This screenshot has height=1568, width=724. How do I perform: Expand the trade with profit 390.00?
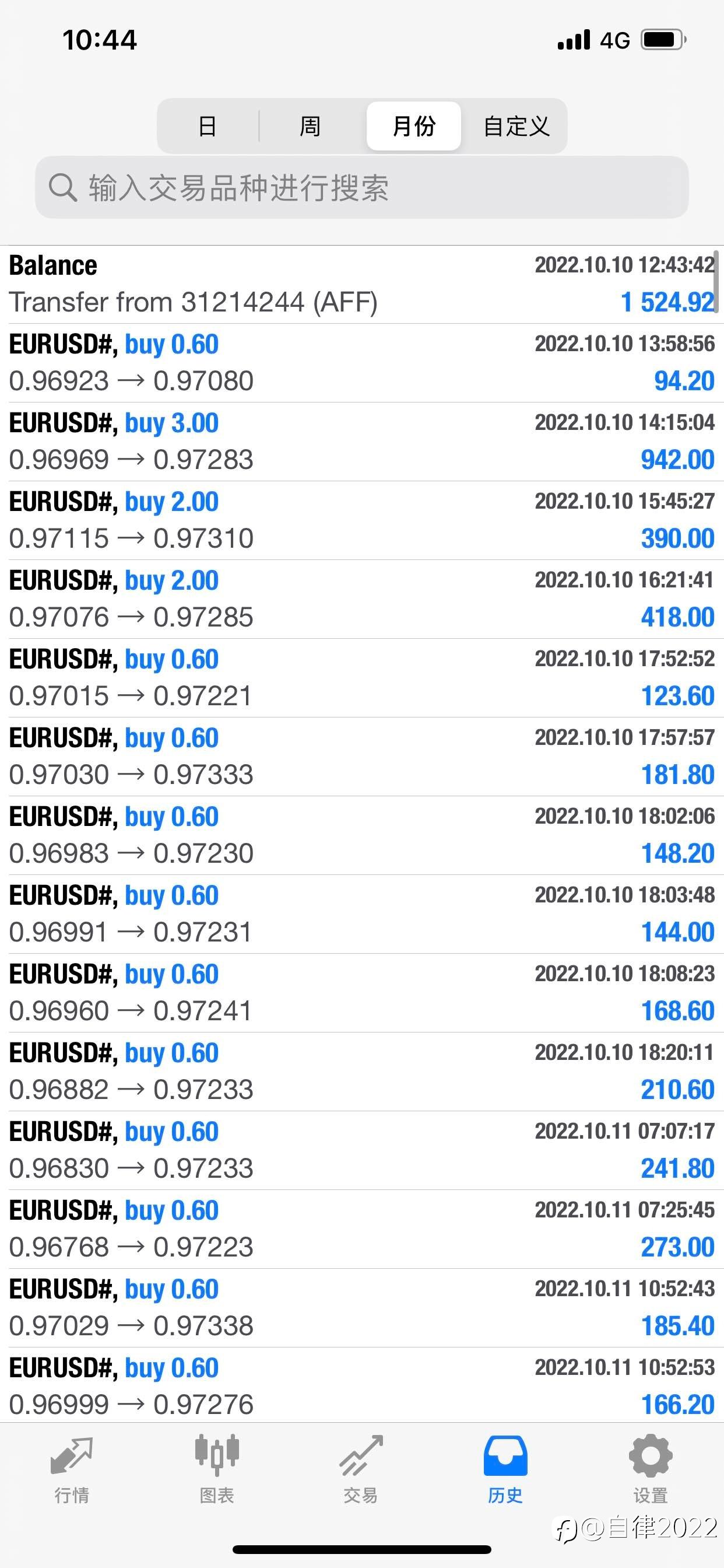coord(361,520)
